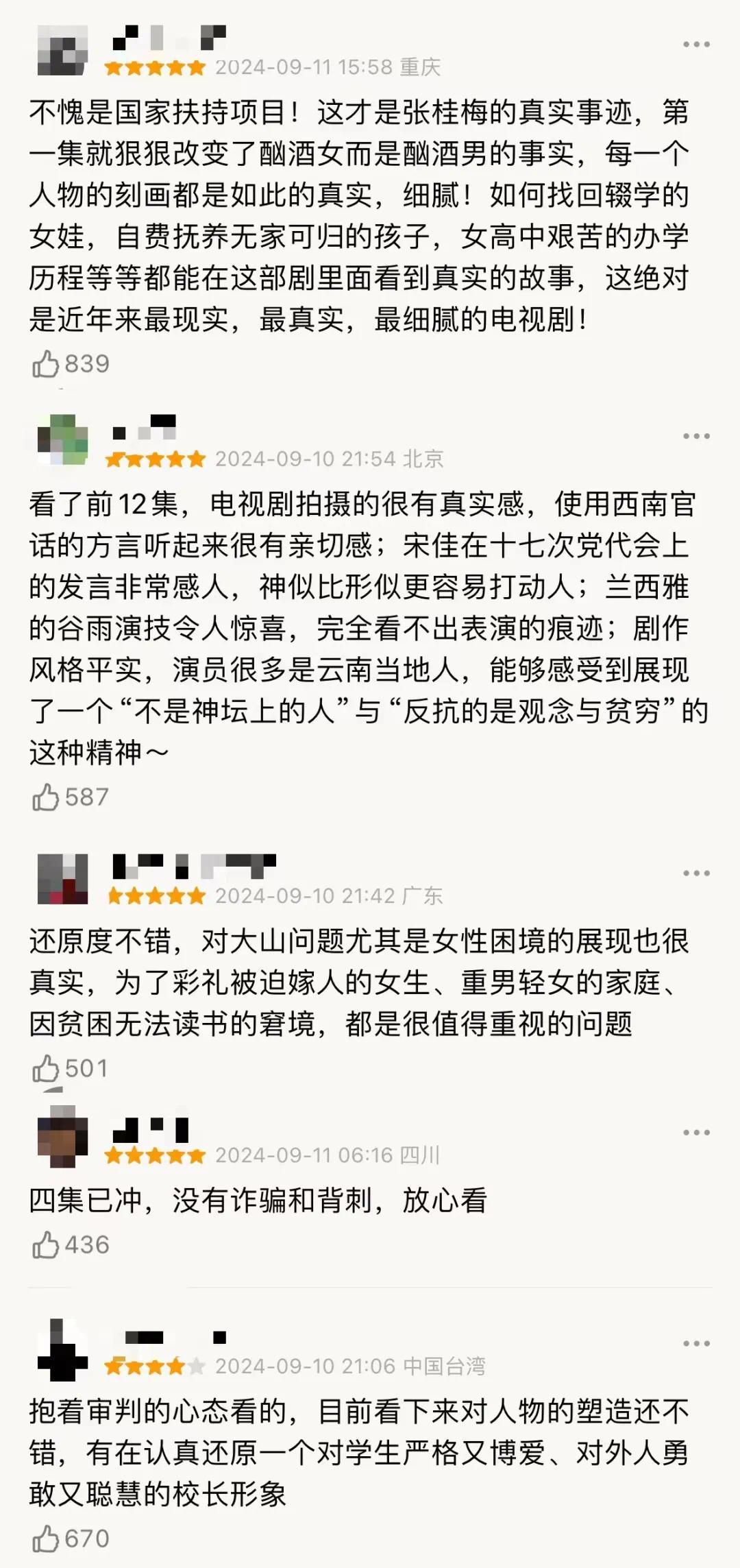Open the Chongqing reviewer's avatar
The image size is (740, 1568).
pyautogui.click(x=62, y=50)
